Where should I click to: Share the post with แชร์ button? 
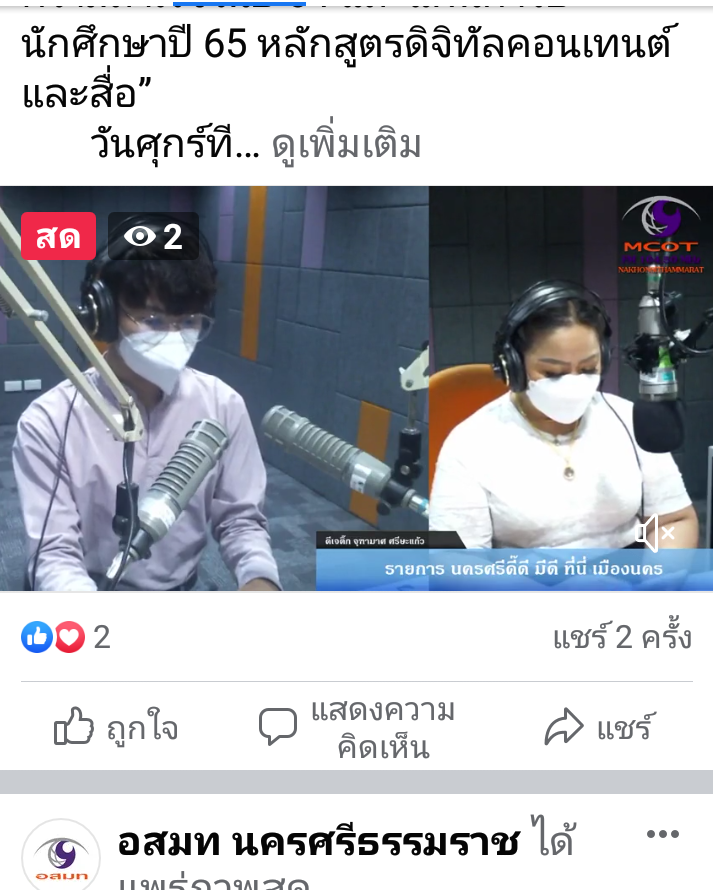(599, 729)
